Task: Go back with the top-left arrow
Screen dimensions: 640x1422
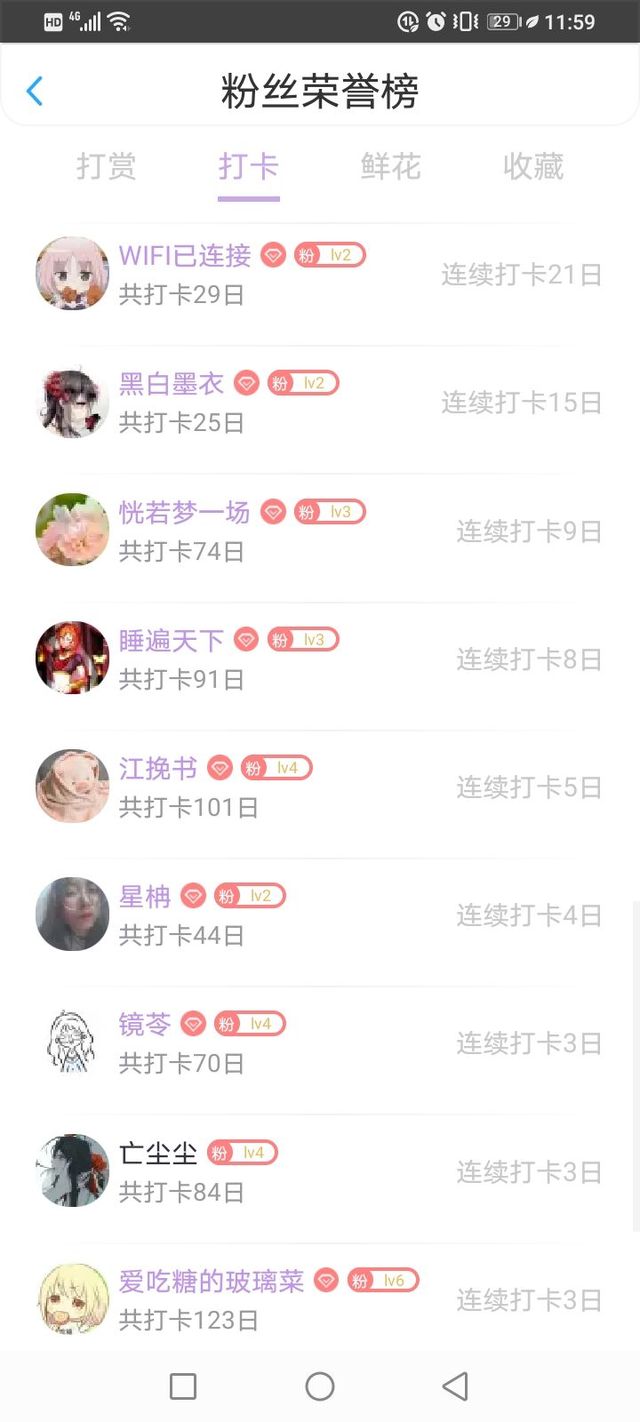Action: tap(35, 91)
